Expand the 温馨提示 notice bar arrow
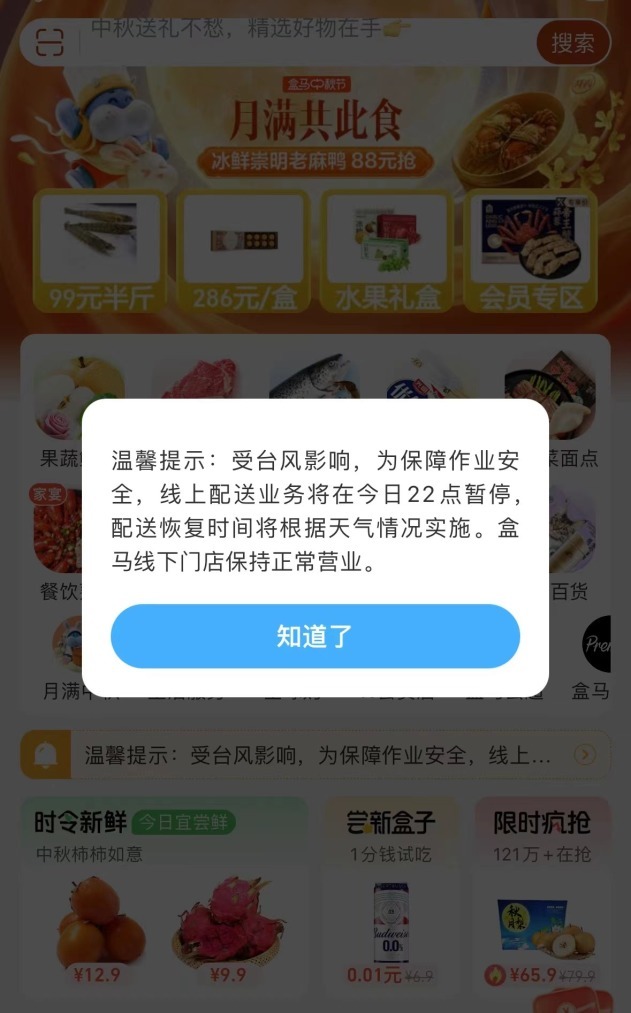The width and height of the screenshot is (631, 1013). point(587,755)
